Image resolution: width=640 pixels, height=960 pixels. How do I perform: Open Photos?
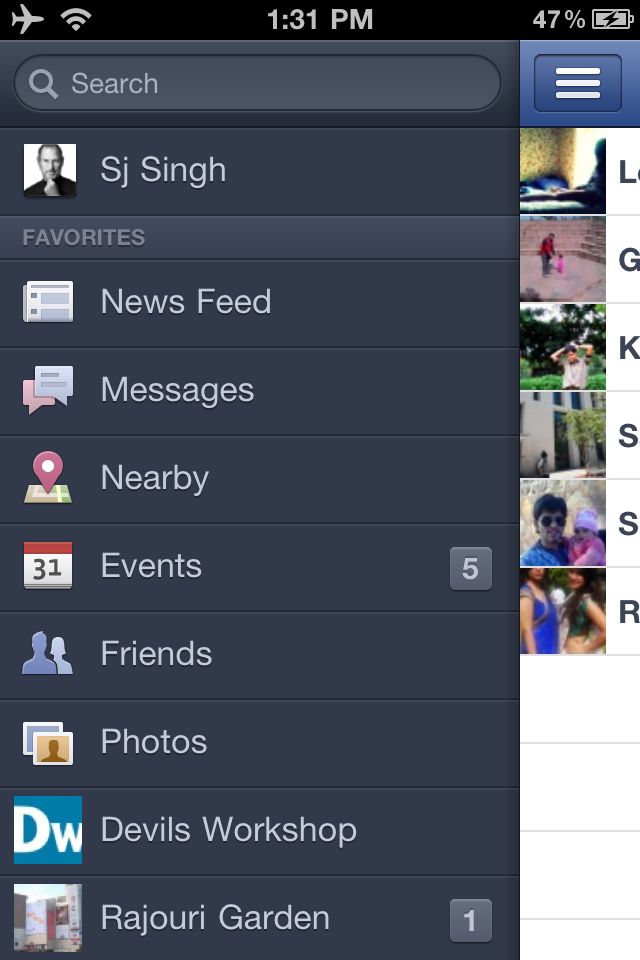[154, 742]
